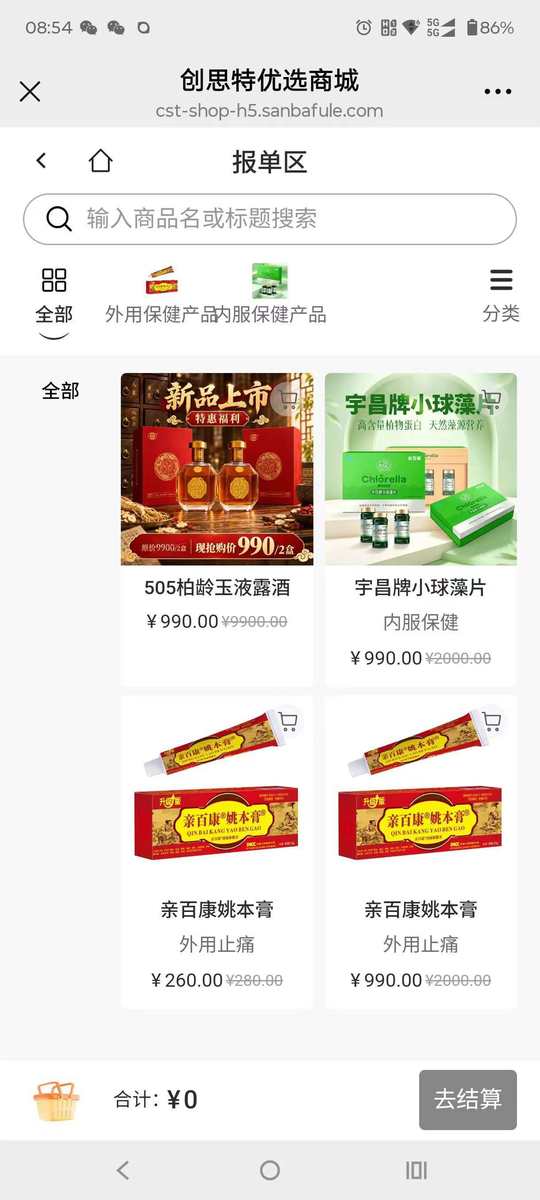540x1200 pixels.
Task: Add the ¥990.00 亲百康姚本膏 to cart
Action: point(491,720)
